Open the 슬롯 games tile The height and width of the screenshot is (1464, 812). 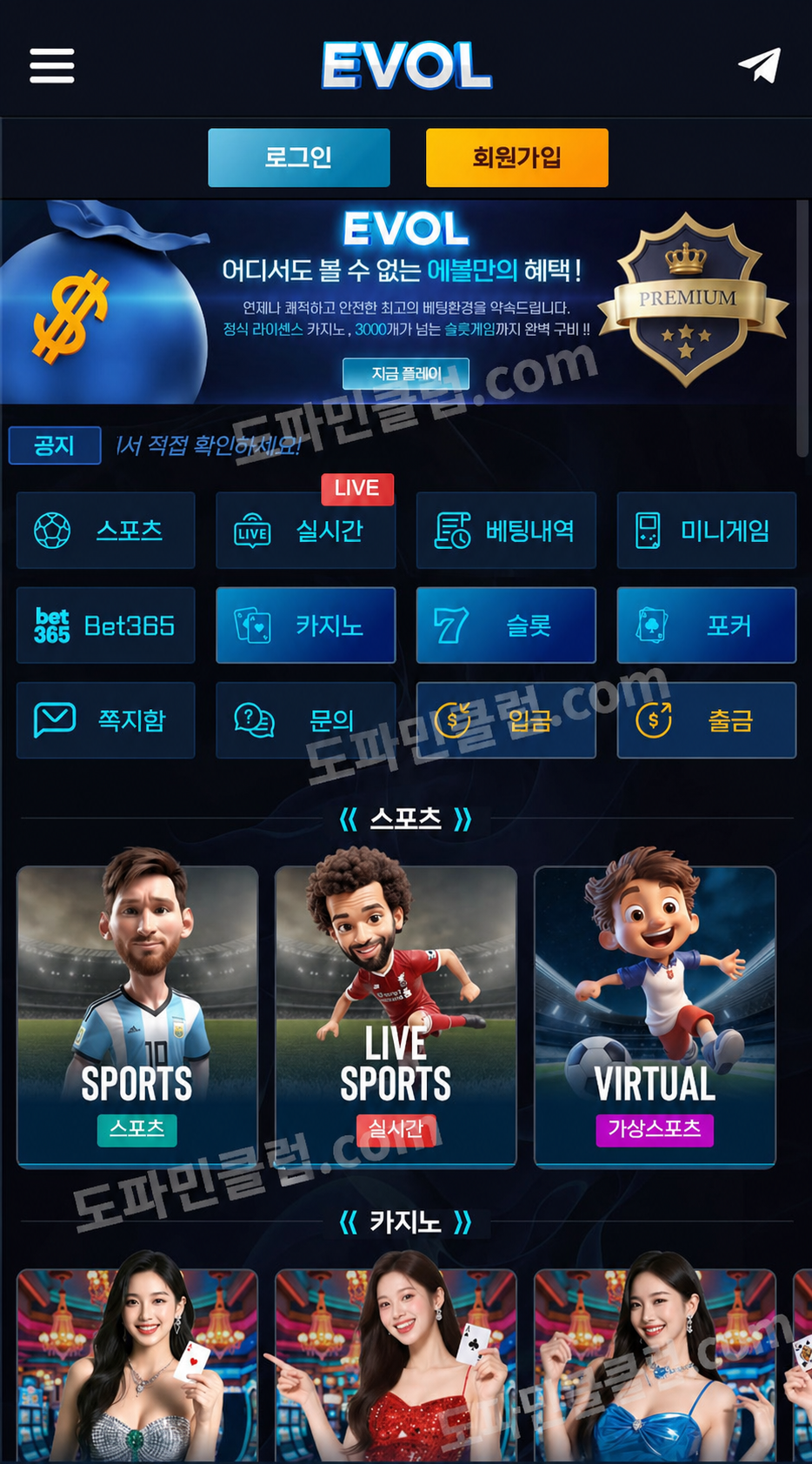point(506,625)
